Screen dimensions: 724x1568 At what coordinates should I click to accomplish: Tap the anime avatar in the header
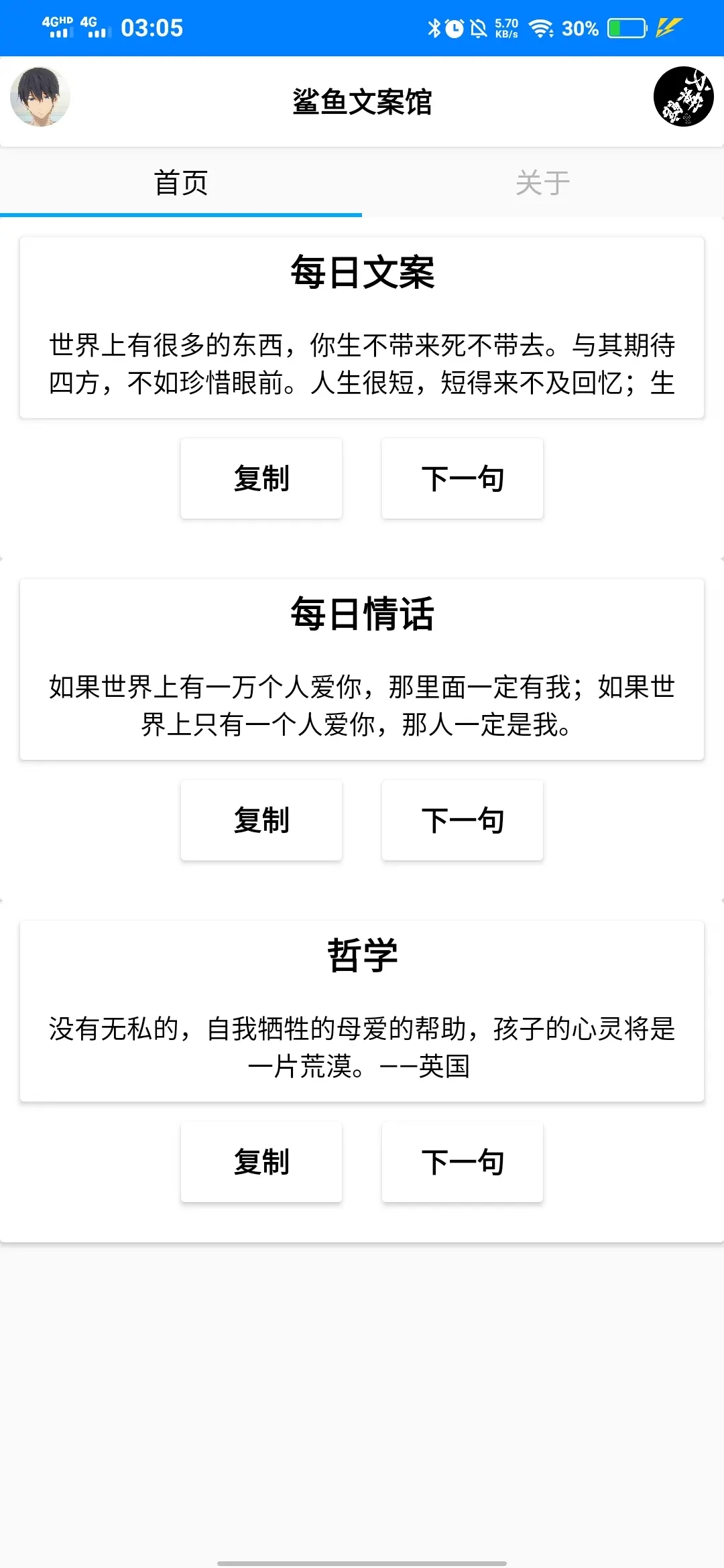[x=40, y=97]
